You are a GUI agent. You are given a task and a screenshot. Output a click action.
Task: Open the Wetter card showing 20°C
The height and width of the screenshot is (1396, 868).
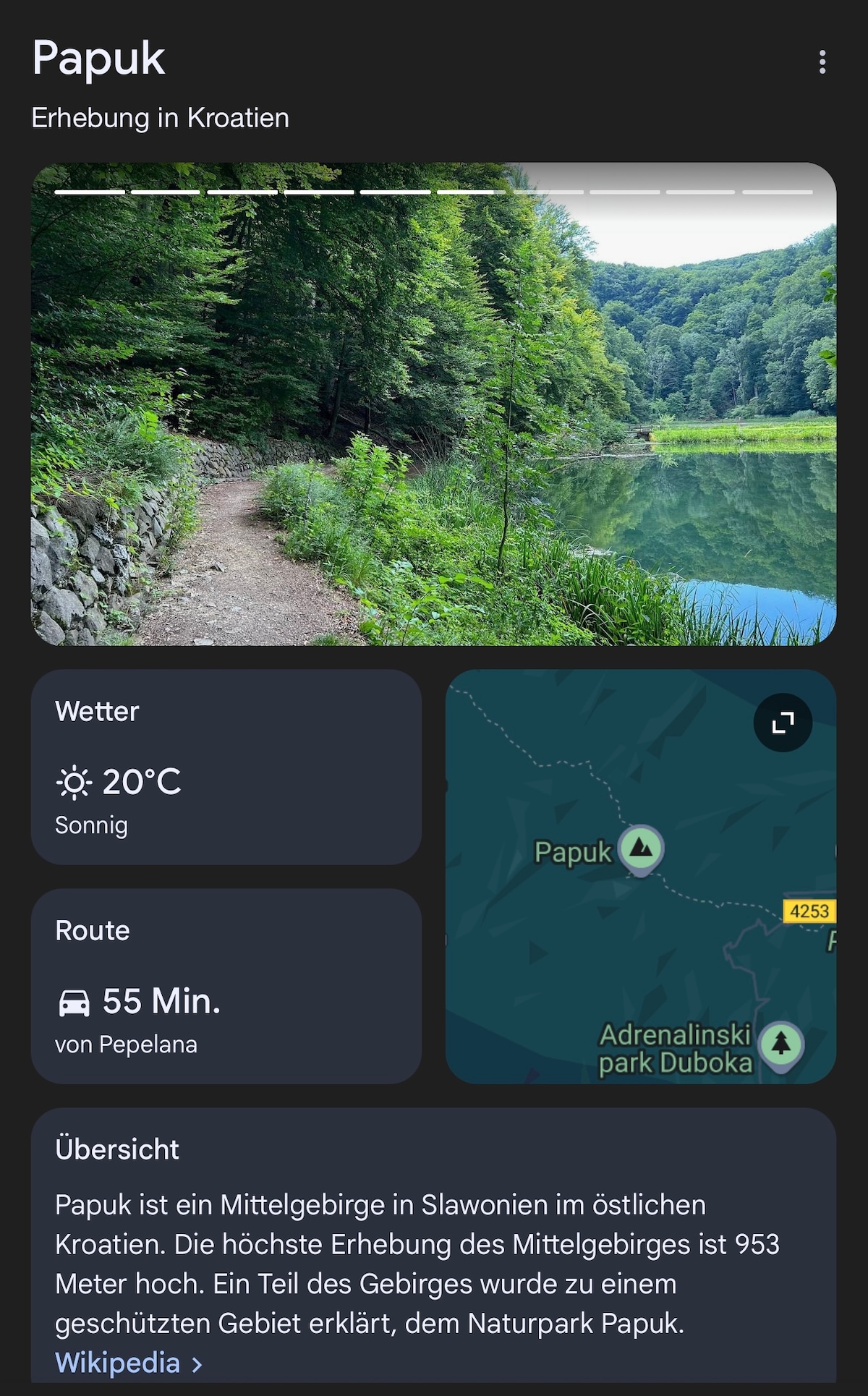coord(226,767)
